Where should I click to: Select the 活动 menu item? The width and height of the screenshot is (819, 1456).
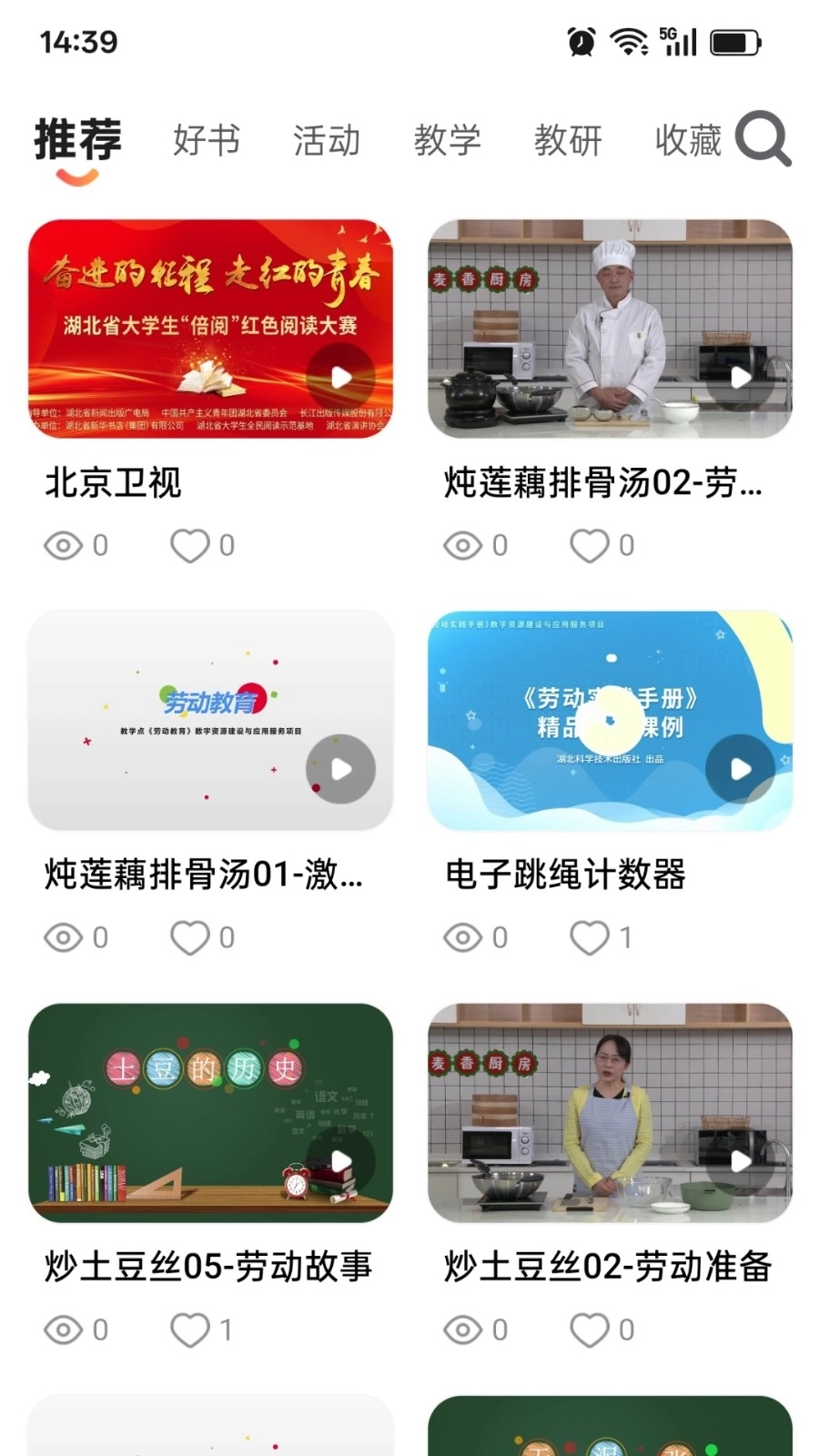[327, 141]
